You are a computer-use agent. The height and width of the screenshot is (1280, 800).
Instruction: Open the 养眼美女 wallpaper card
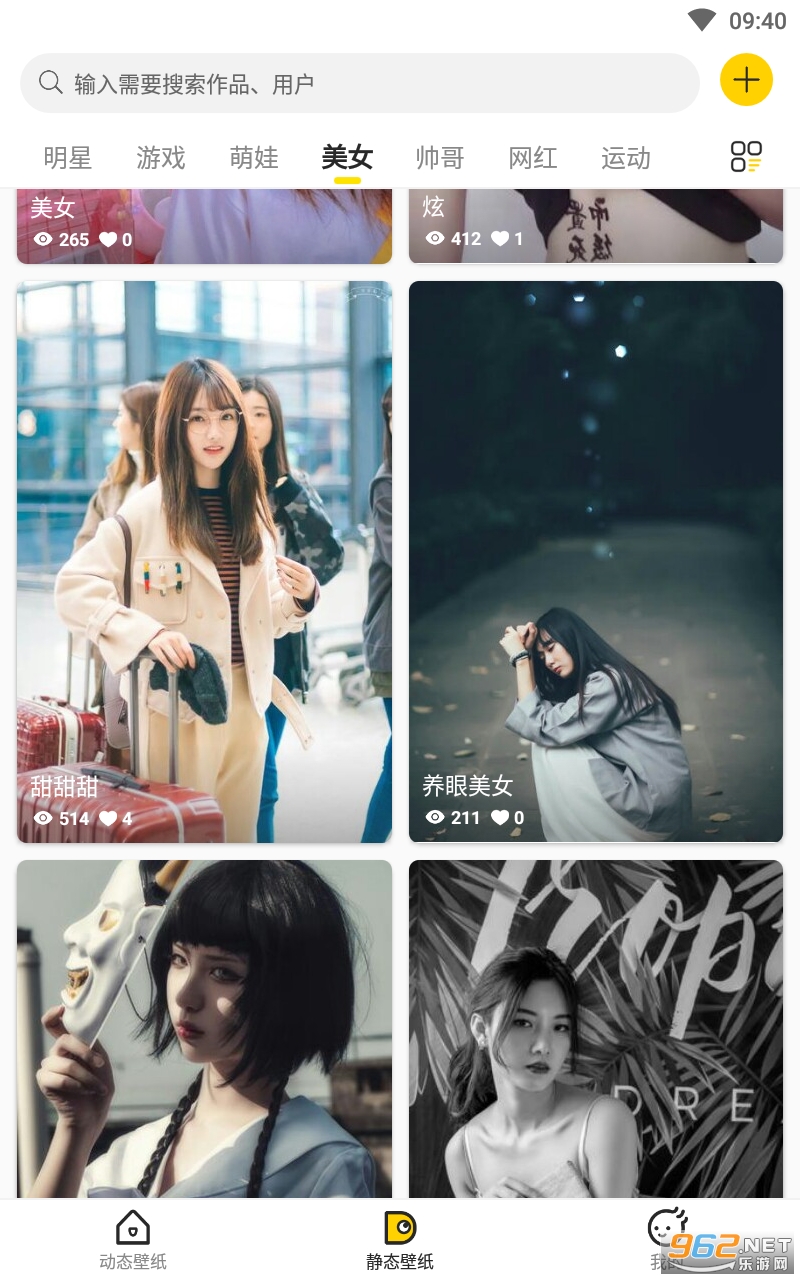point(596,562)
